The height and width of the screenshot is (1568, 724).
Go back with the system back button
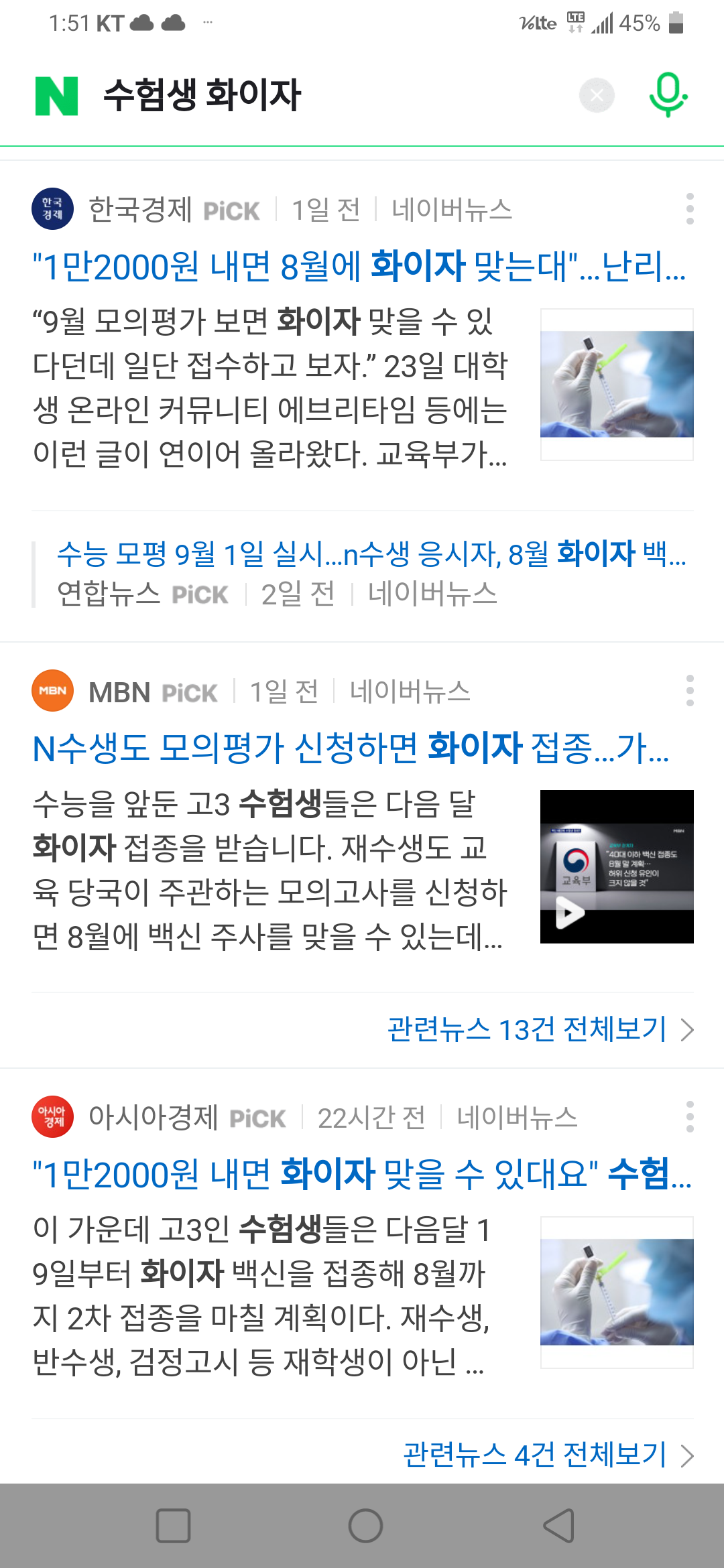pos(558,1526)
